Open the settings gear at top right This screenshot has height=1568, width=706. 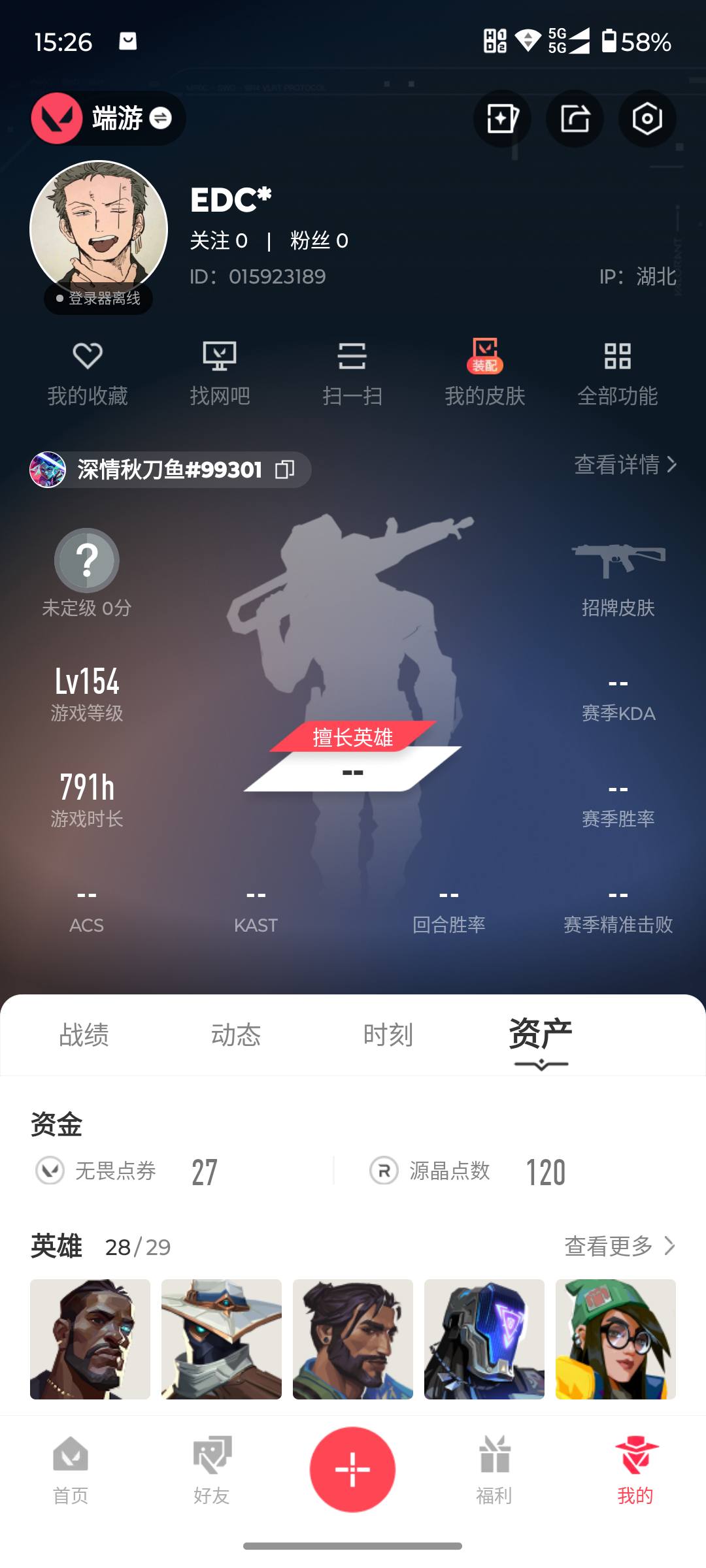(x=646, y=118)
